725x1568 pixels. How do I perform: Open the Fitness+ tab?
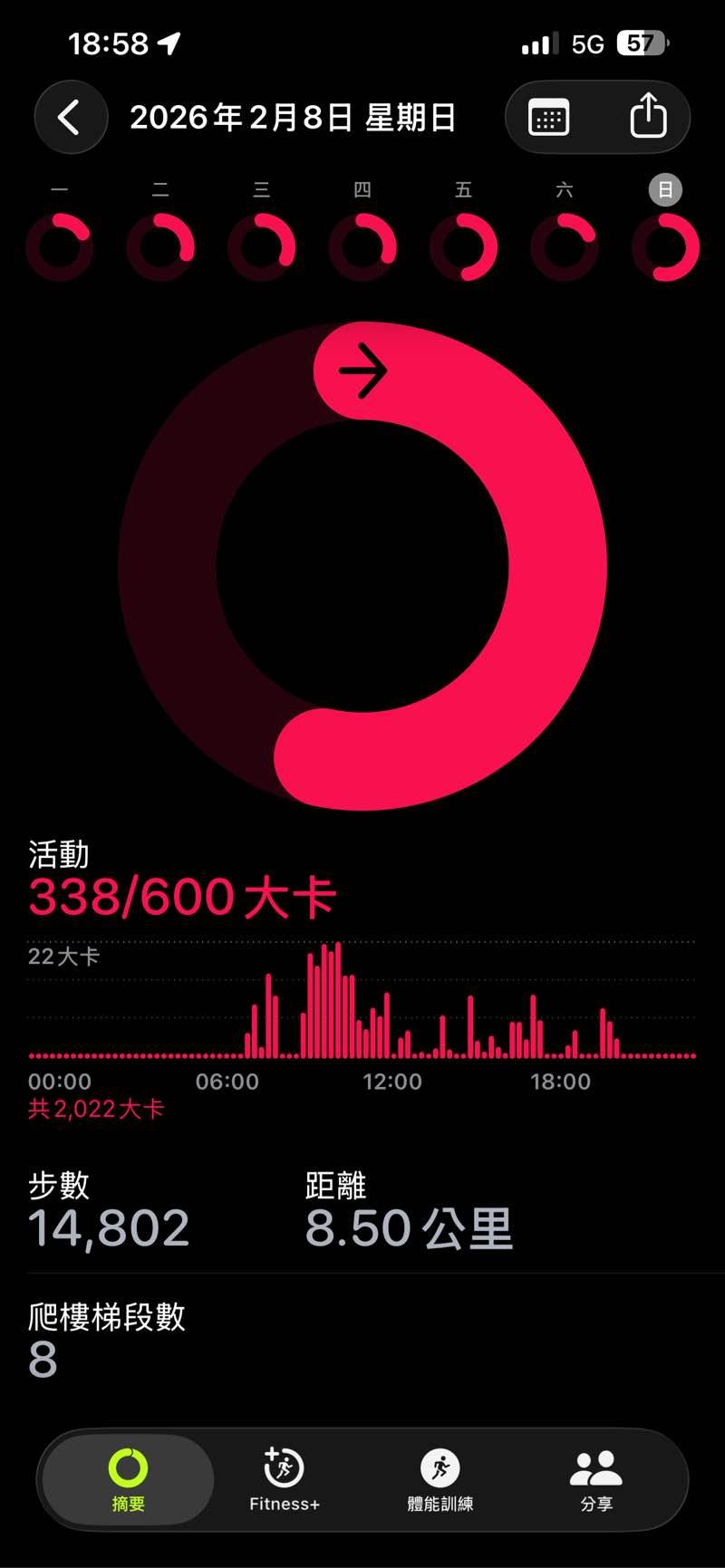[284, 1480]
